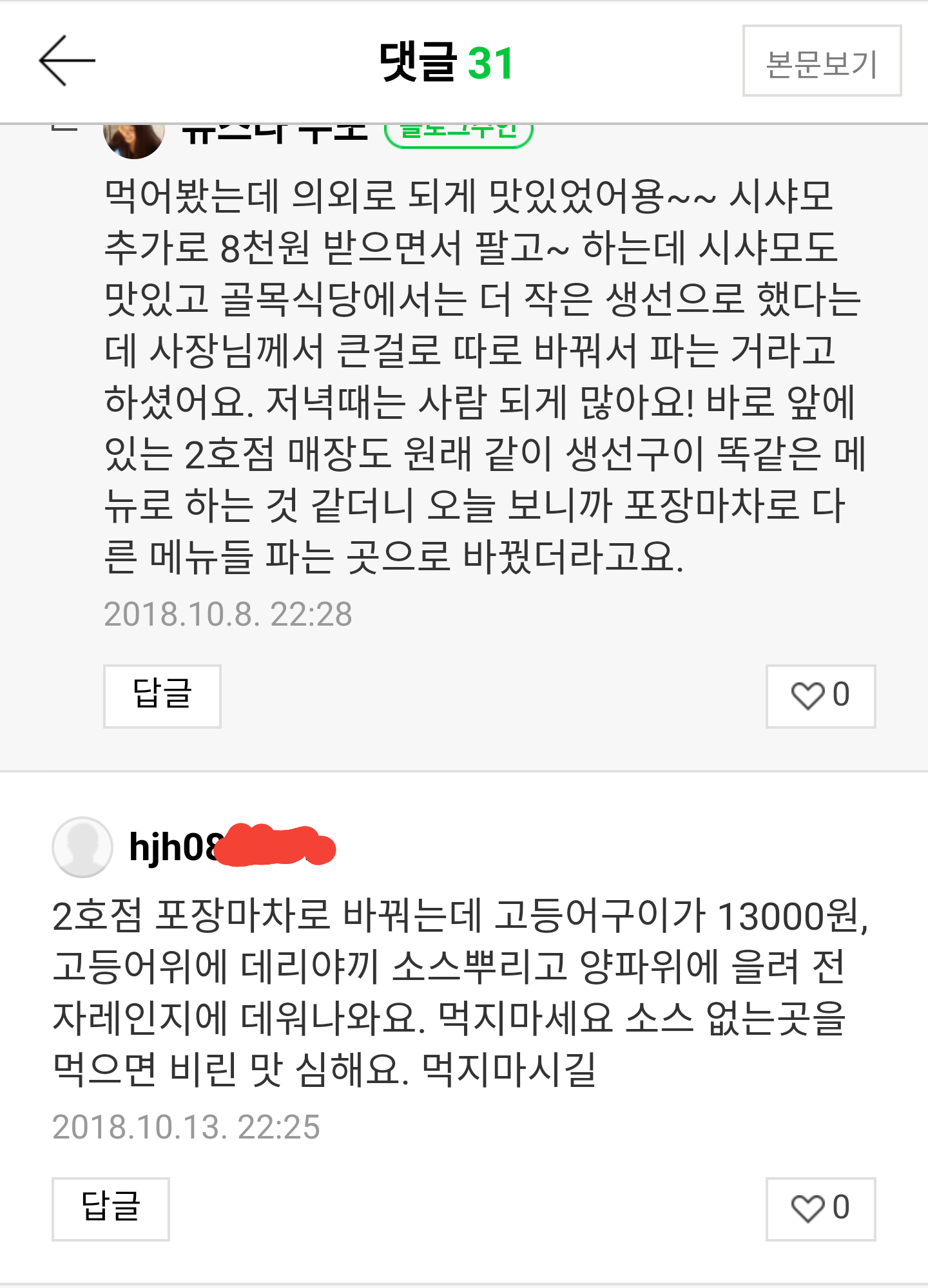928x1288 pixels.
Task: Open the 본문보기 button
Action: (x=821, y=61)
